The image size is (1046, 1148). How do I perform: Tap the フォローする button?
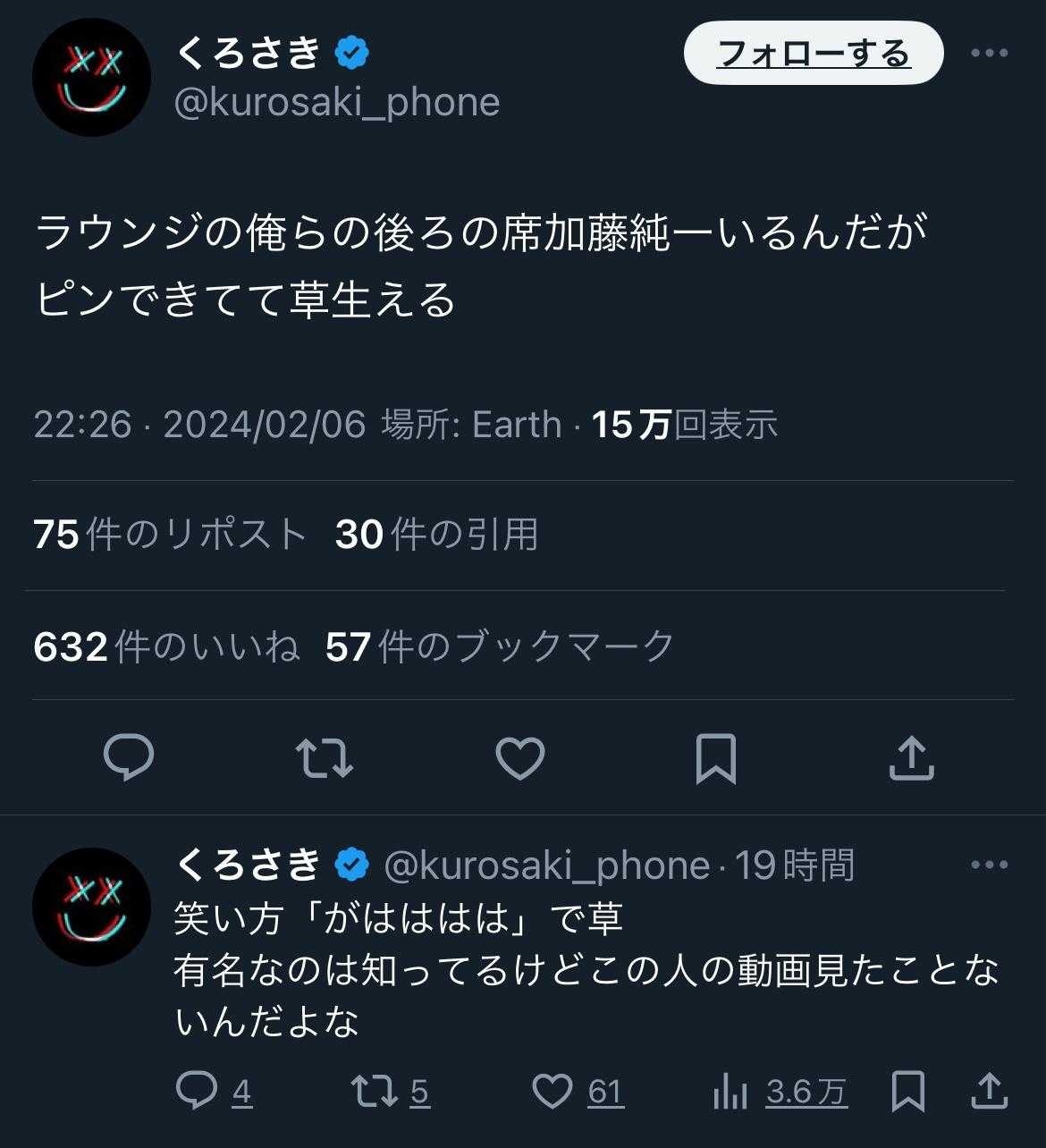click(813, 54)
